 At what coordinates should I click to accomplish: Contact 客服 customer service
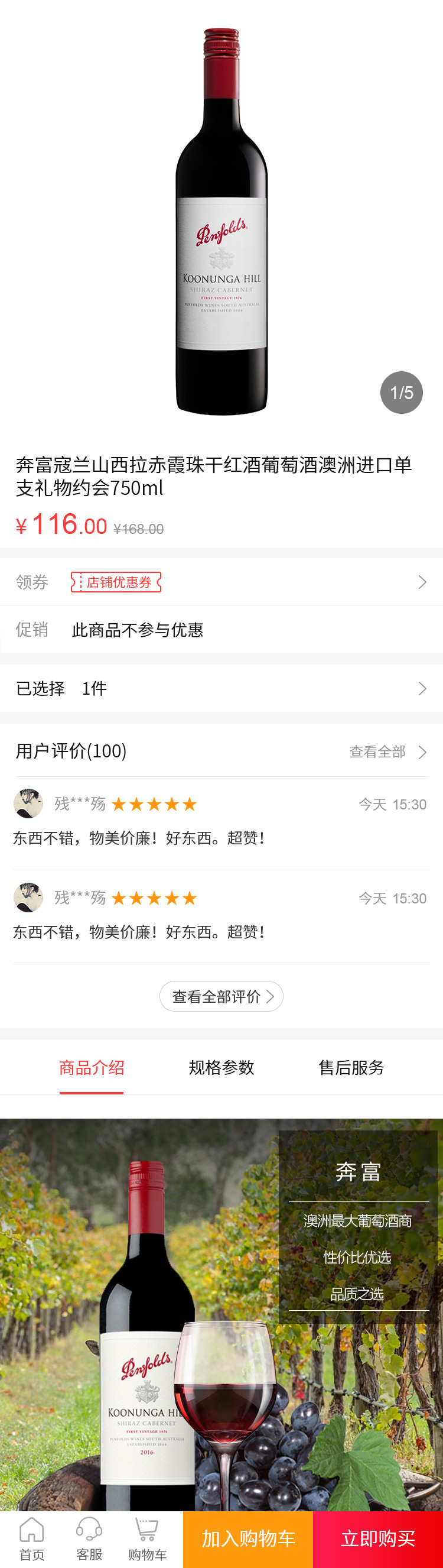89,1539
